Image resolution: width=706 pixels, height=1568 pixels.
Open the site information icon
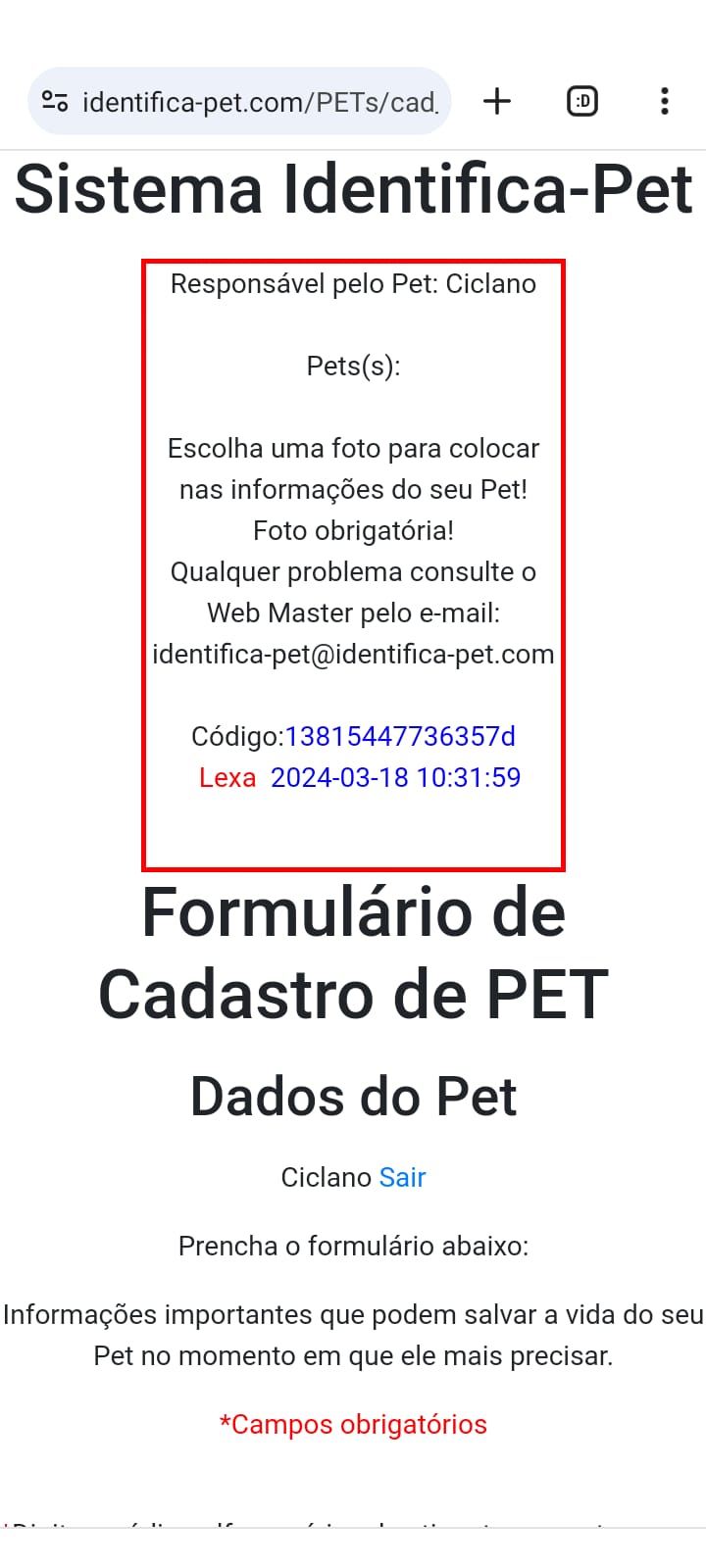[55, 101]
